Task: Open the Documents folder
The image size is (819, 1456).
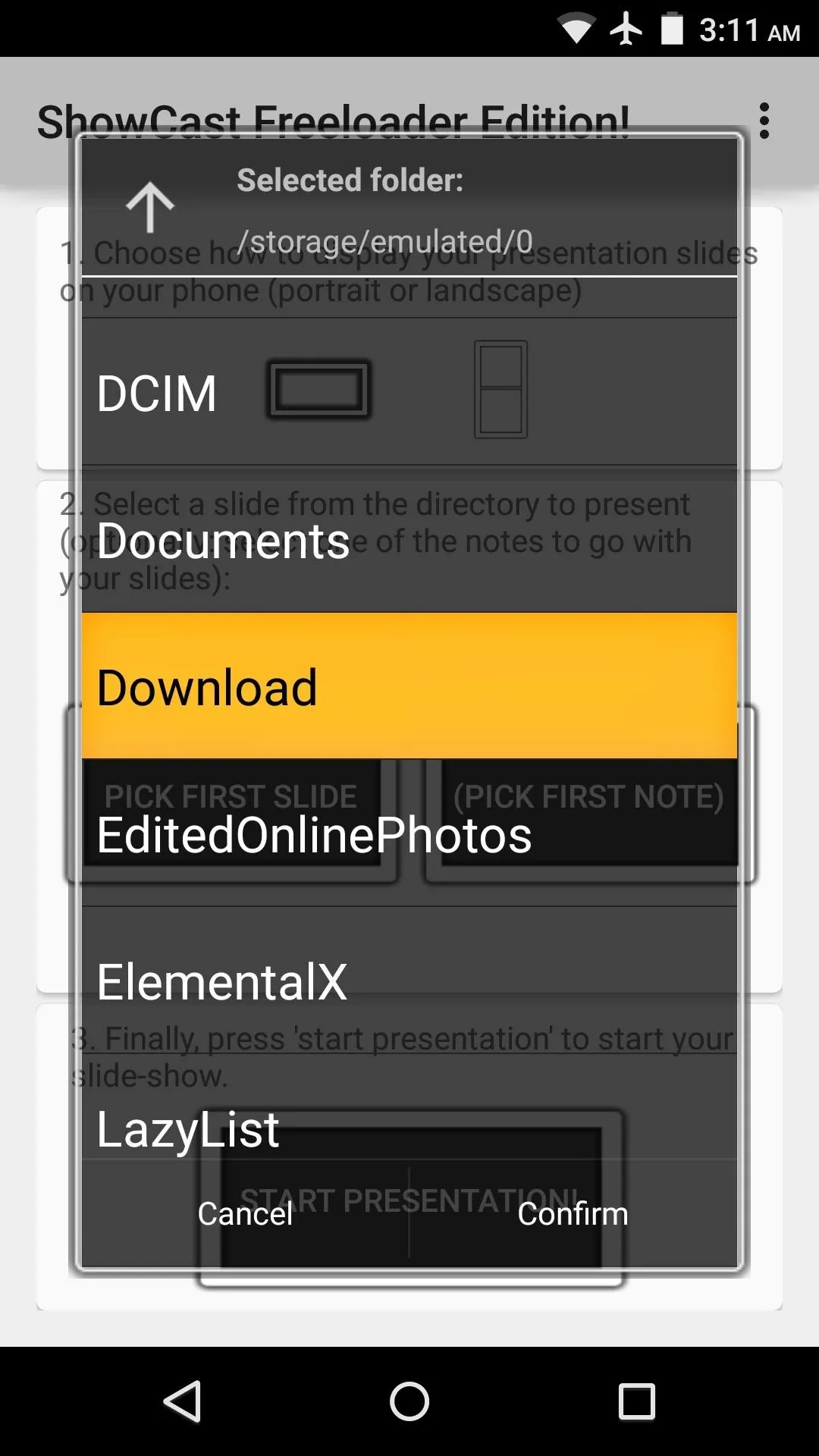Action: pyautogui.click(x=409, y=539)
